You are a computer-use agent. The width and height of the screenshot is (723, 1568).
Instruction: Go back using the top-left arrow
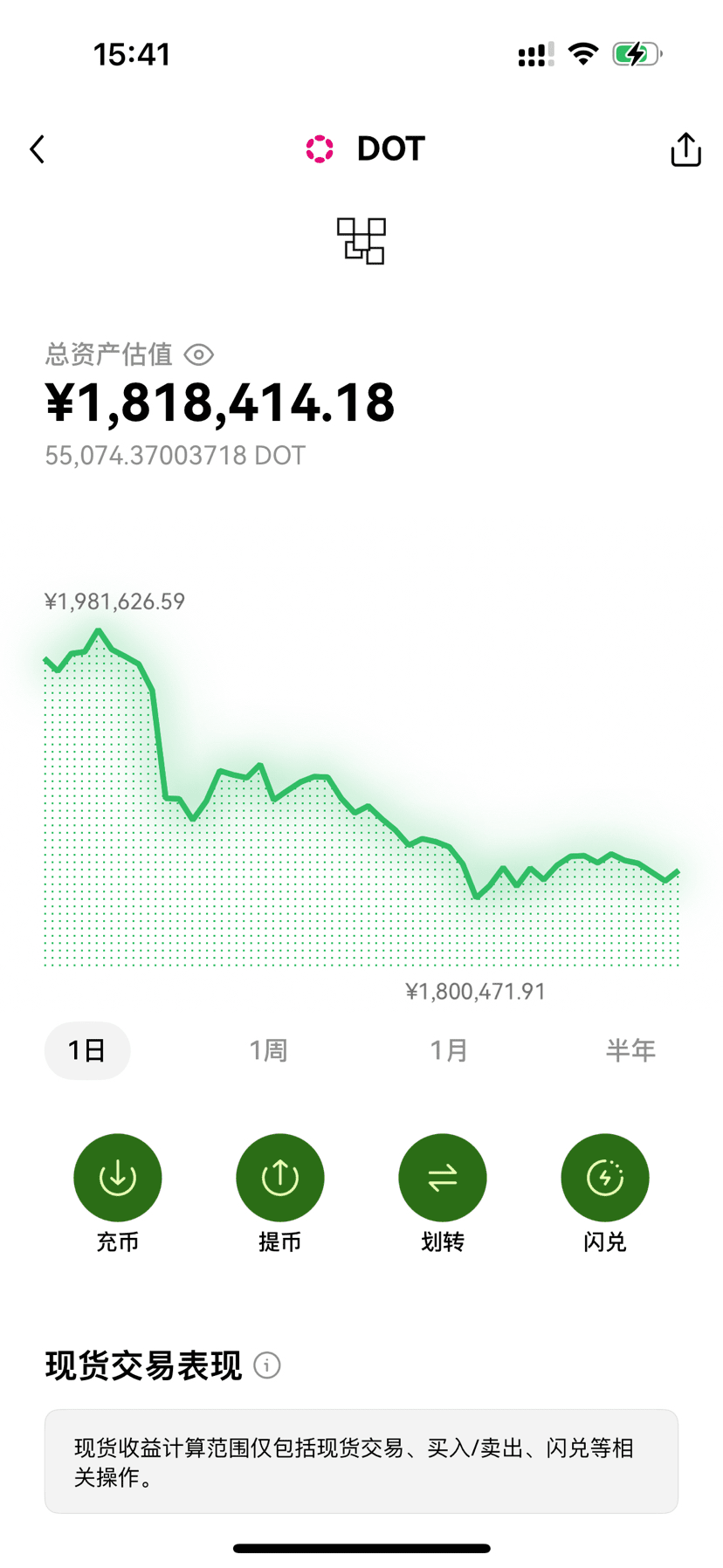pos(38,149)
